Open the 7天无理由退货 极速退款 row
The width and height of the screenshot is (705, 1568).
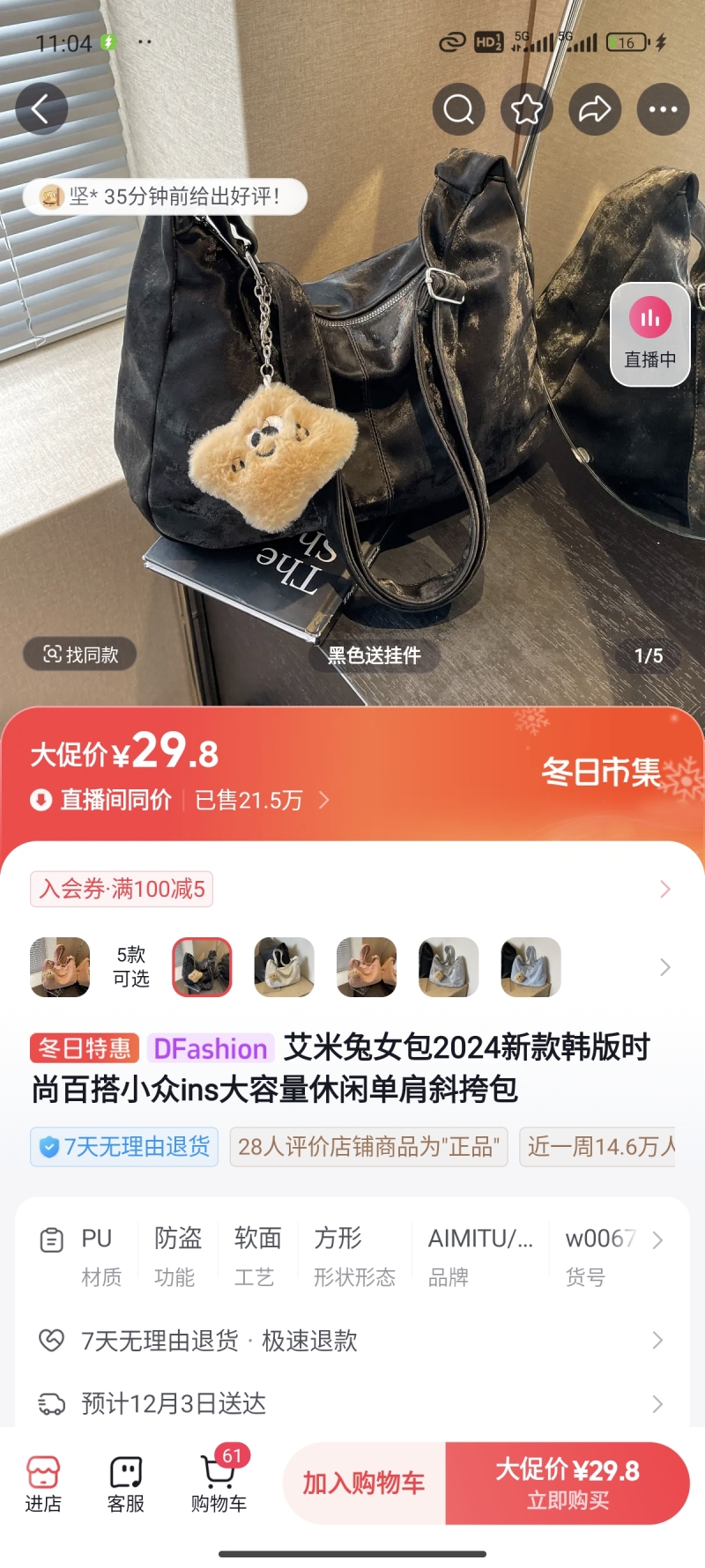[352, 1341]
